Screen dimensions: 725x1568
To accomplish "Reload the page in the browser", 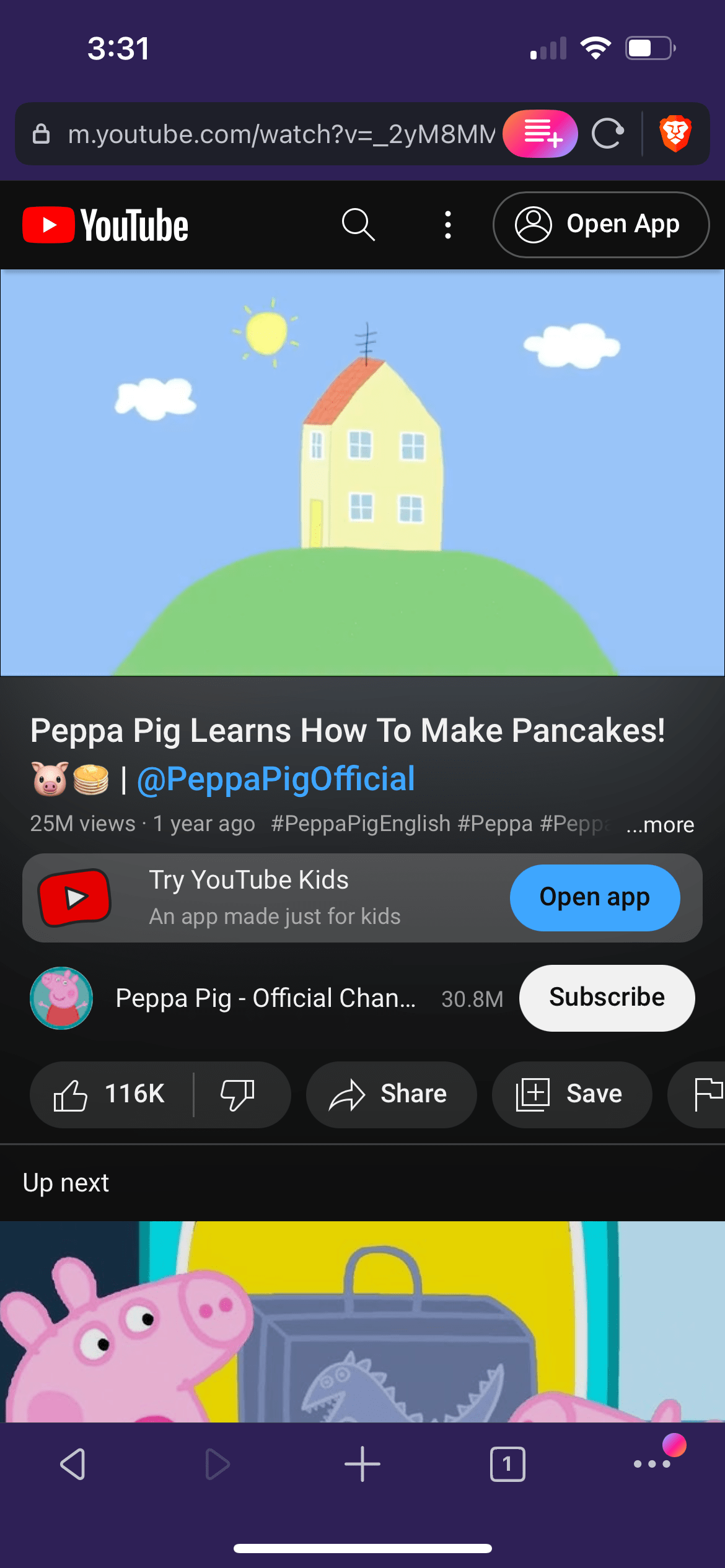I will point(607,134).
